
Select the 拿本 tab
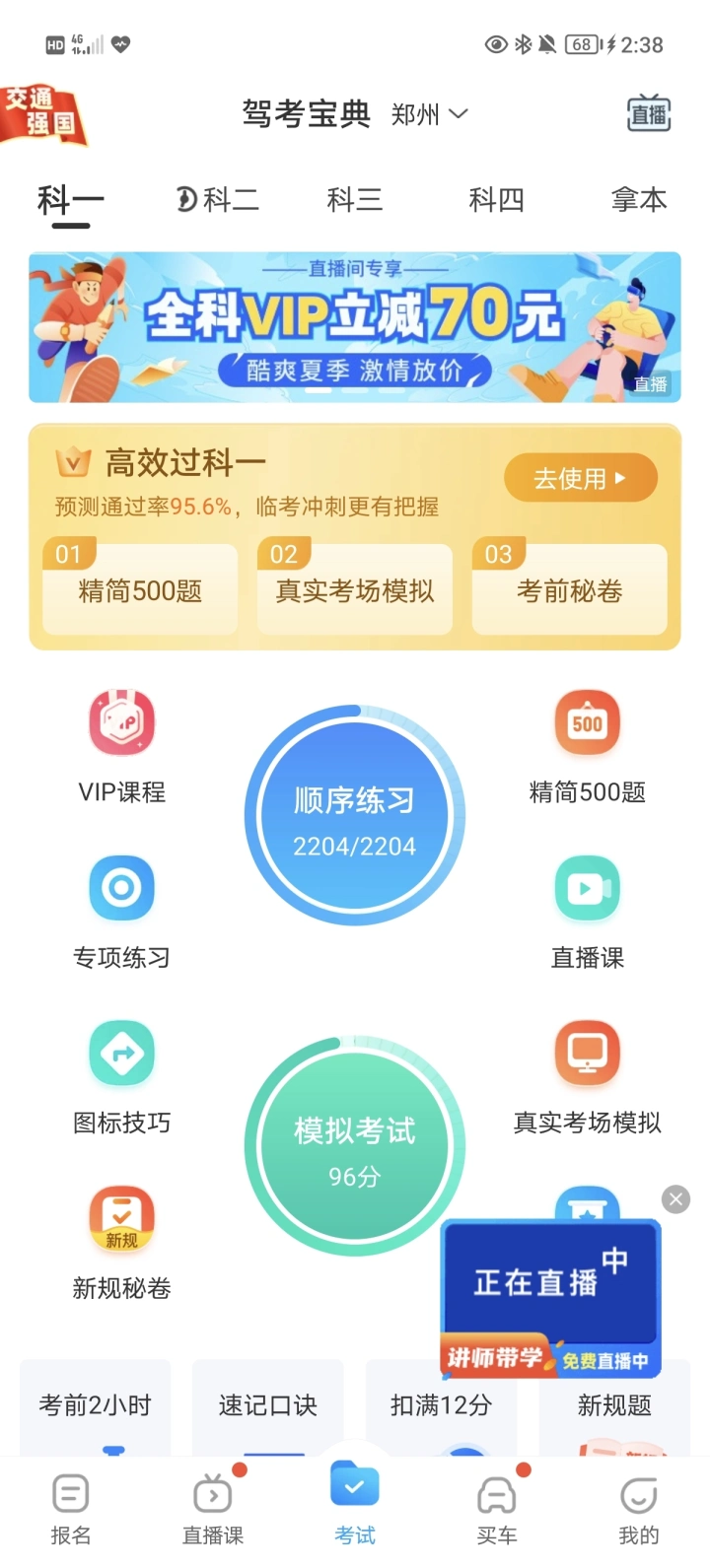coord(638,200)
